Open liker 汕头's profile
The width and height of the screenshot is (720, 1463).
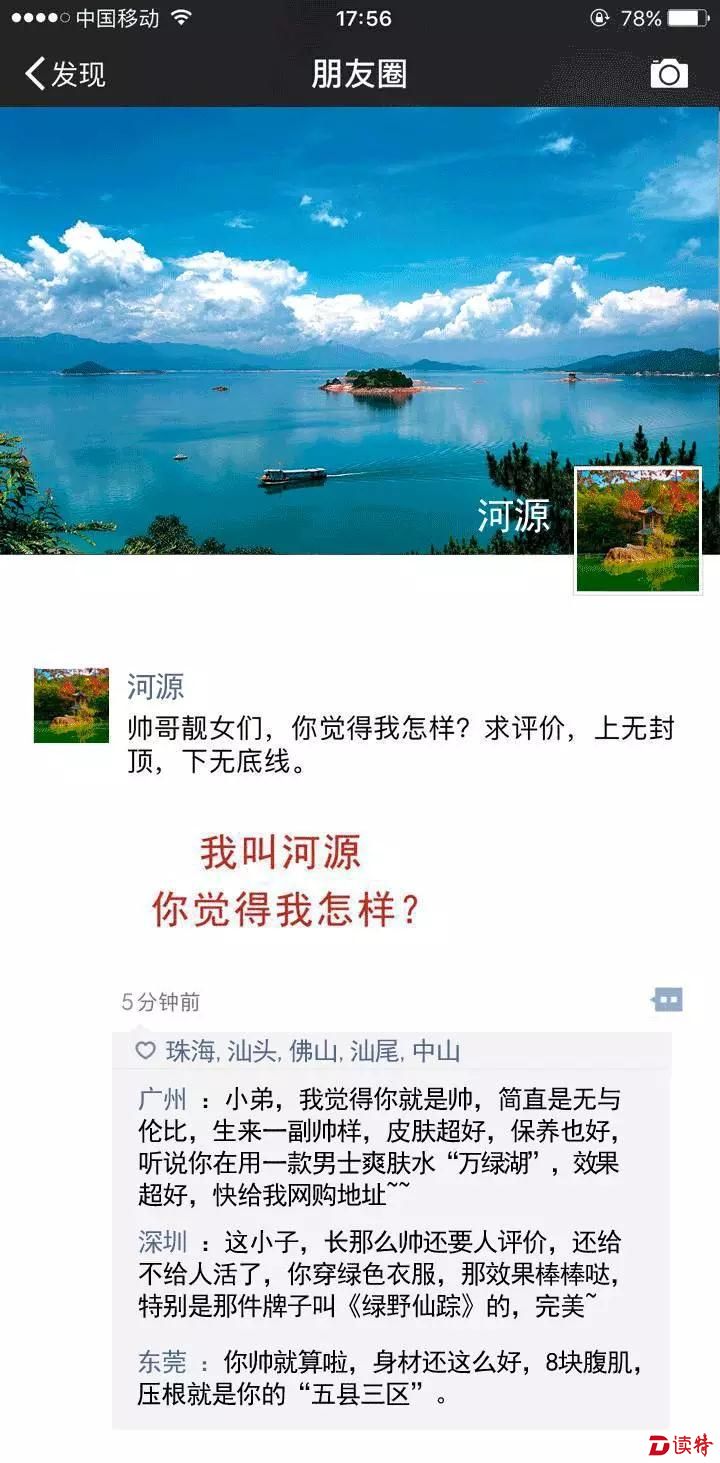(252, 1051)
